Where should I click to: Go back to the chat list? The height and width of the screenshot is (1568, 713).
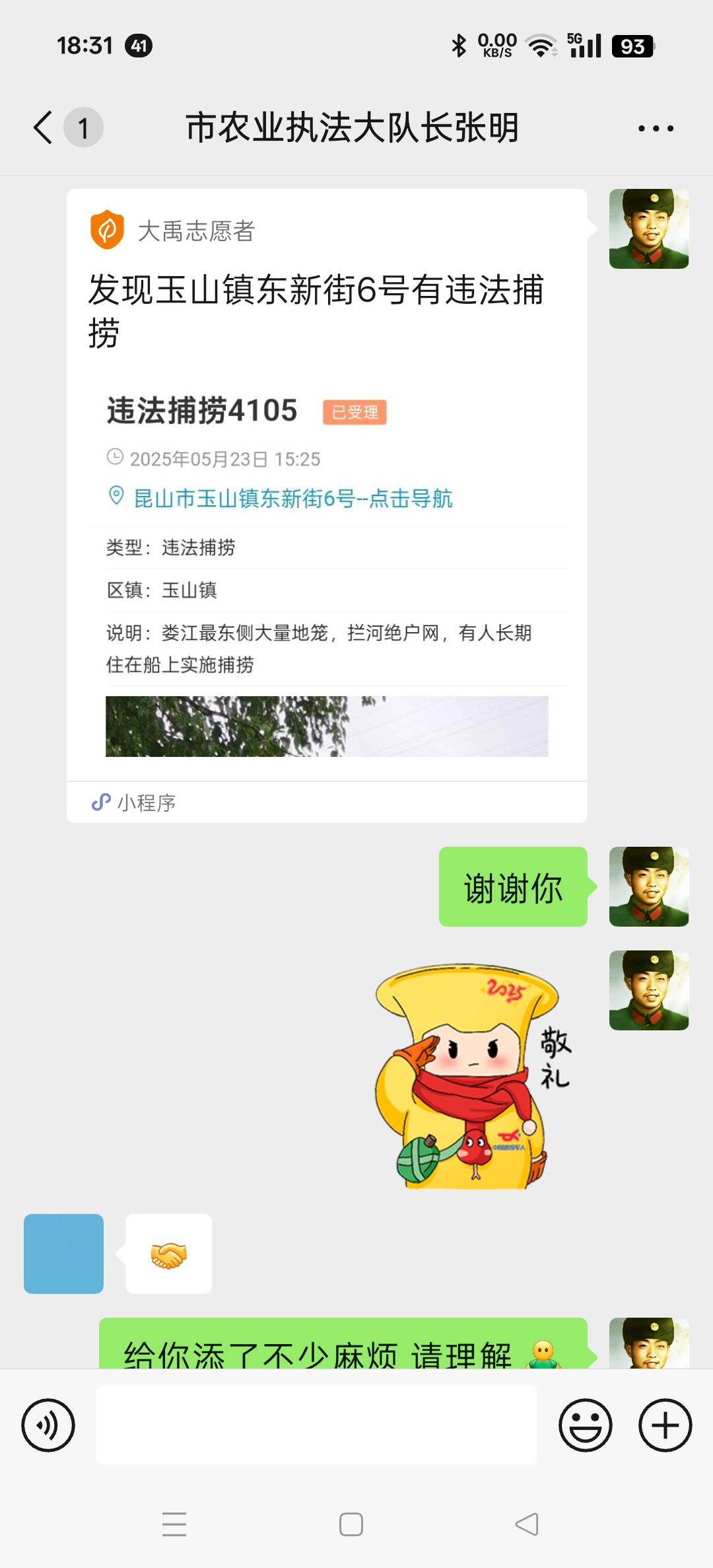(x=44, y=127)
